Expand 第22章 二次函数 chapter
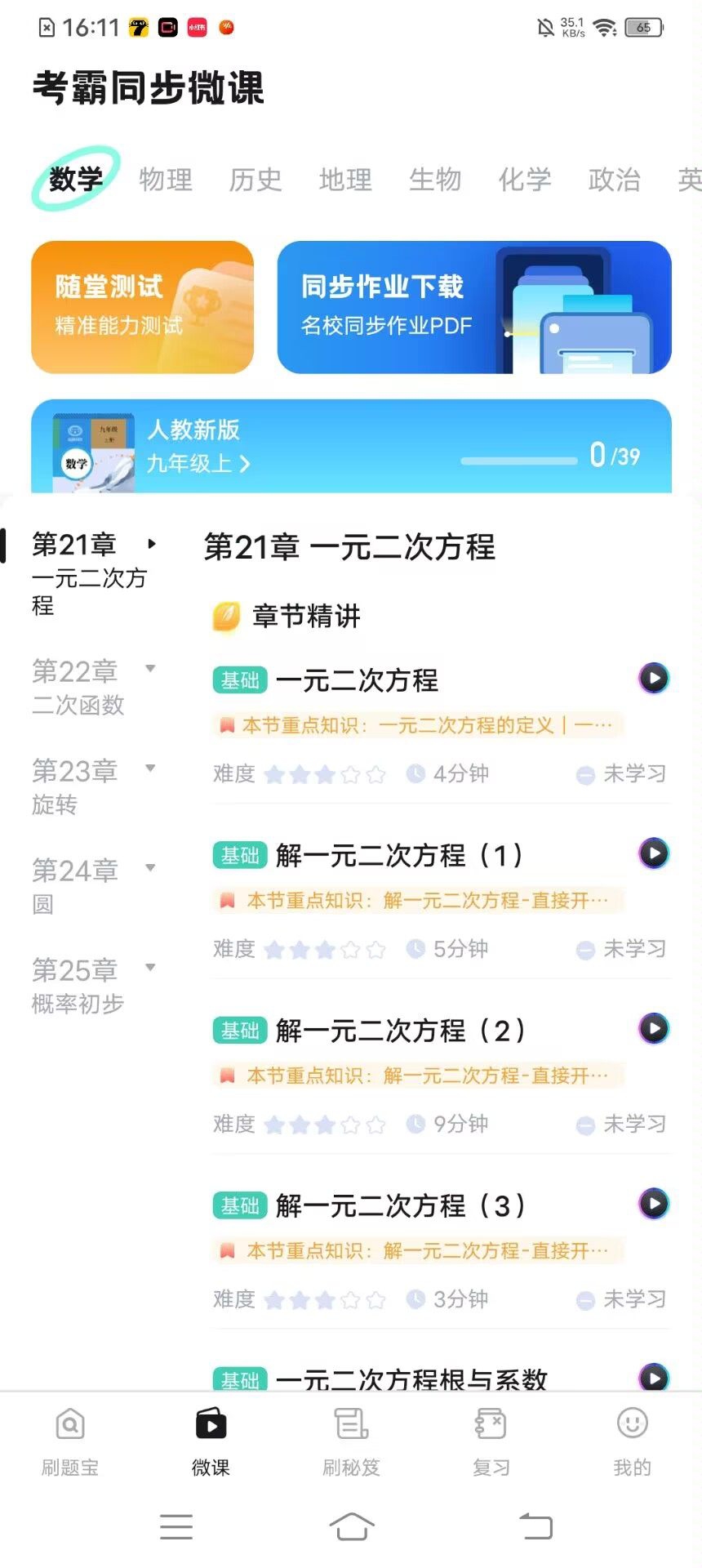The height and width of the screenshot is (1568, 702). coord(91,687)
